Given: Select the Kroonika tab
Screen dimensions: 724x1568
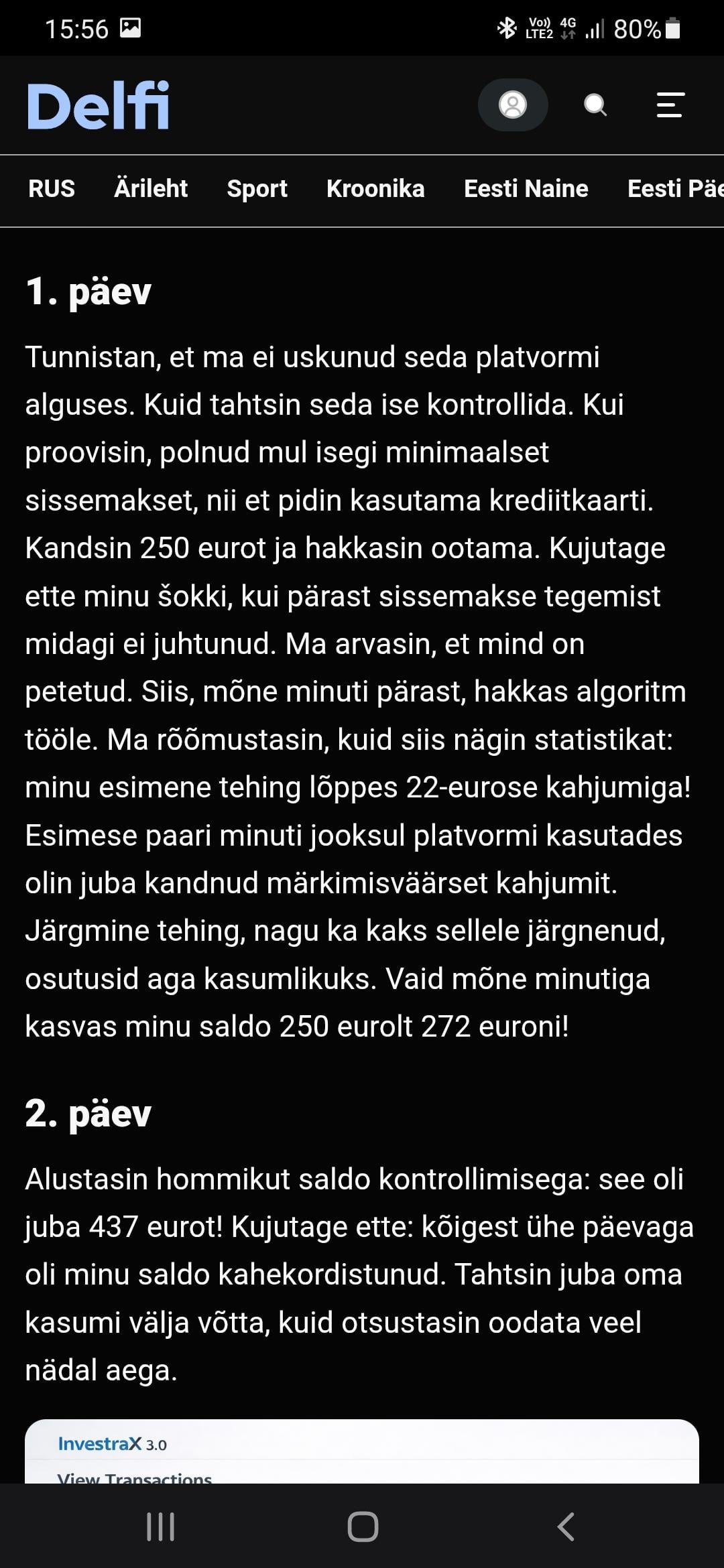Looking at the screenshot, I should 375,189.
